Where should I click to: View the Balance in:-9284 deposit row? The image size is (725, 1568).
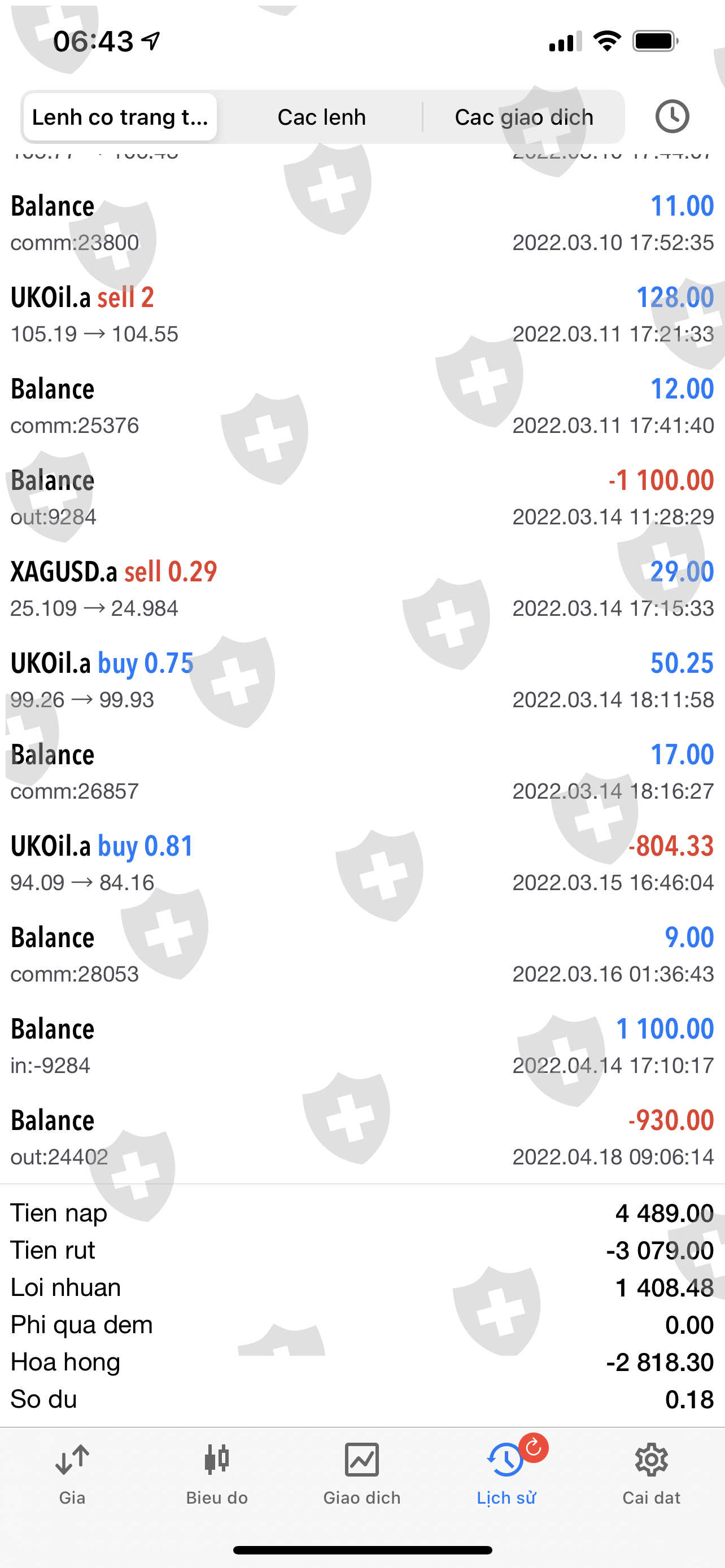coord(362,1046)
